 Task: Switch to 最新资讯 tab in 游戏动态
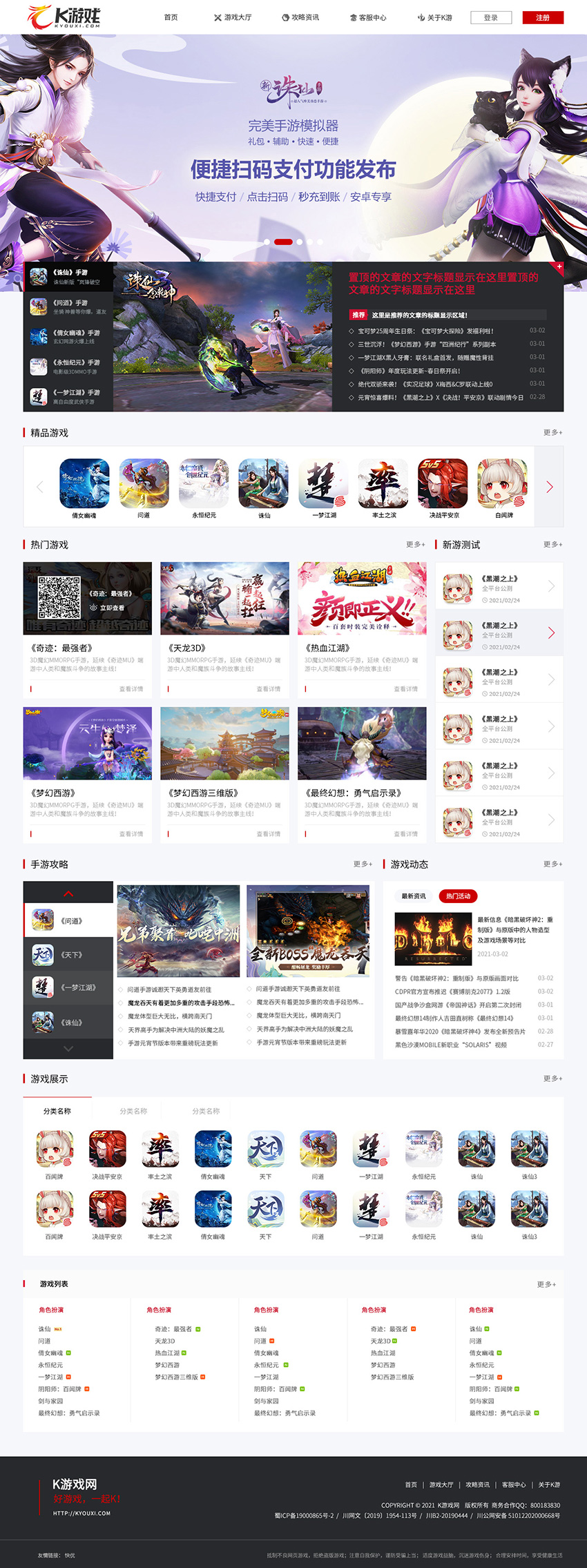point(414,896)
